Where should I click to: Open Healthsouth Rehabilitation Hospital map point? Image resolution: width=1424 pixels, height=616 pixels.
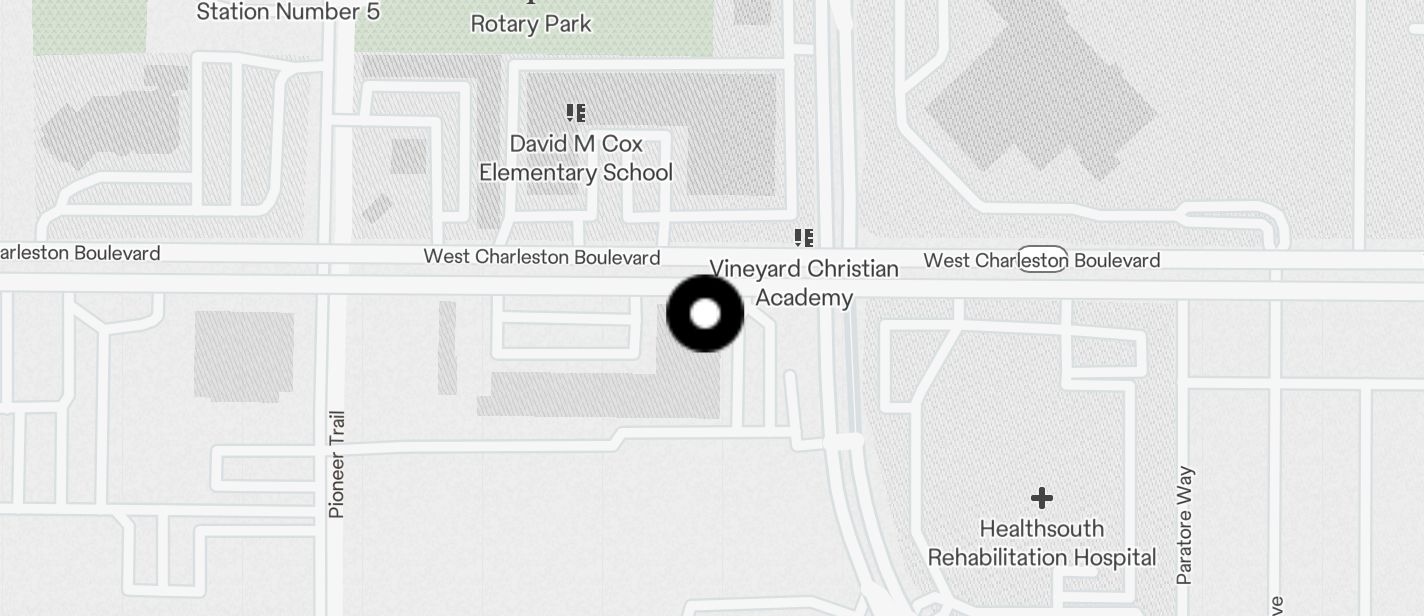(x=1041, y=541)
